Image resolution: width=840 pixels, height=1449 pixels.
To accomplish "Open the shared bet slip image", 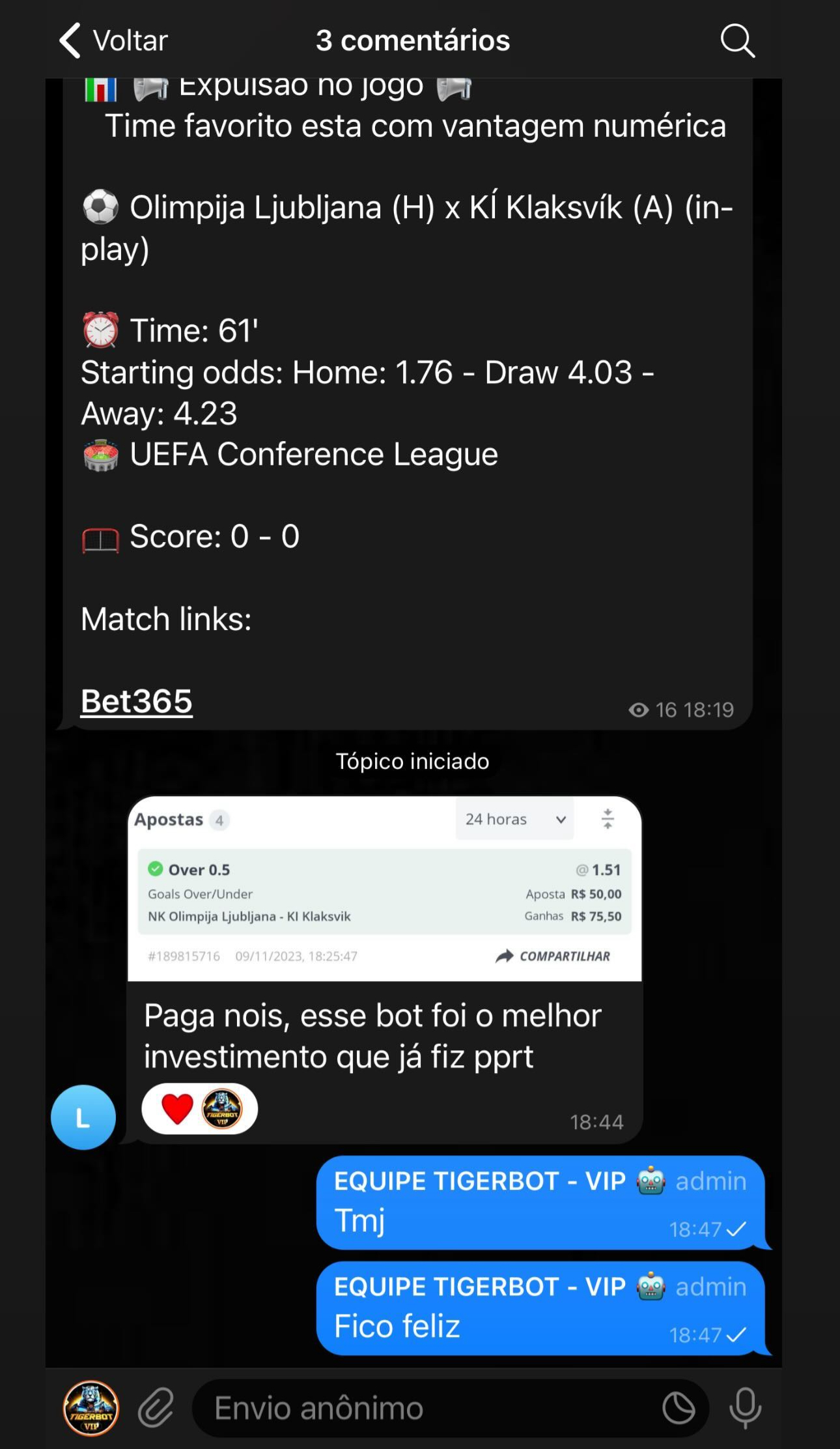I will pos(384,889).
